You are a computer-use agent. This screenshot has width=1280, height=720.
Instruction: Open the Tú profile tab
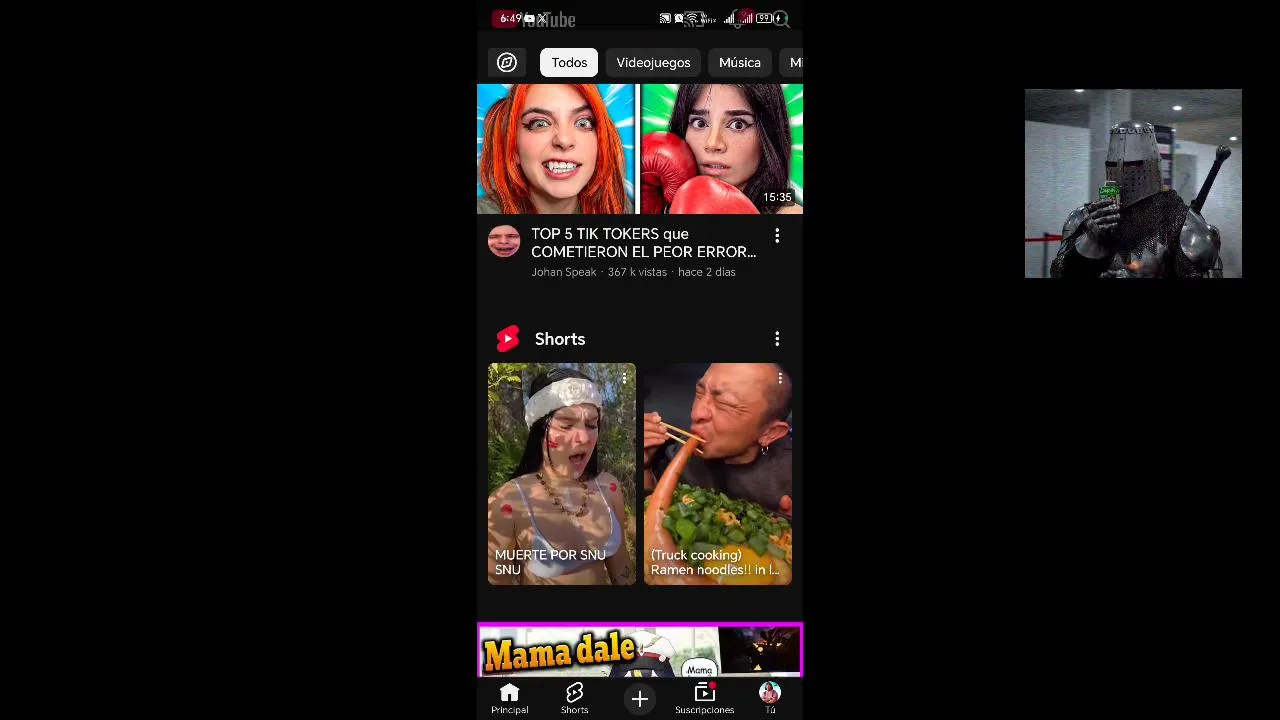770,699
